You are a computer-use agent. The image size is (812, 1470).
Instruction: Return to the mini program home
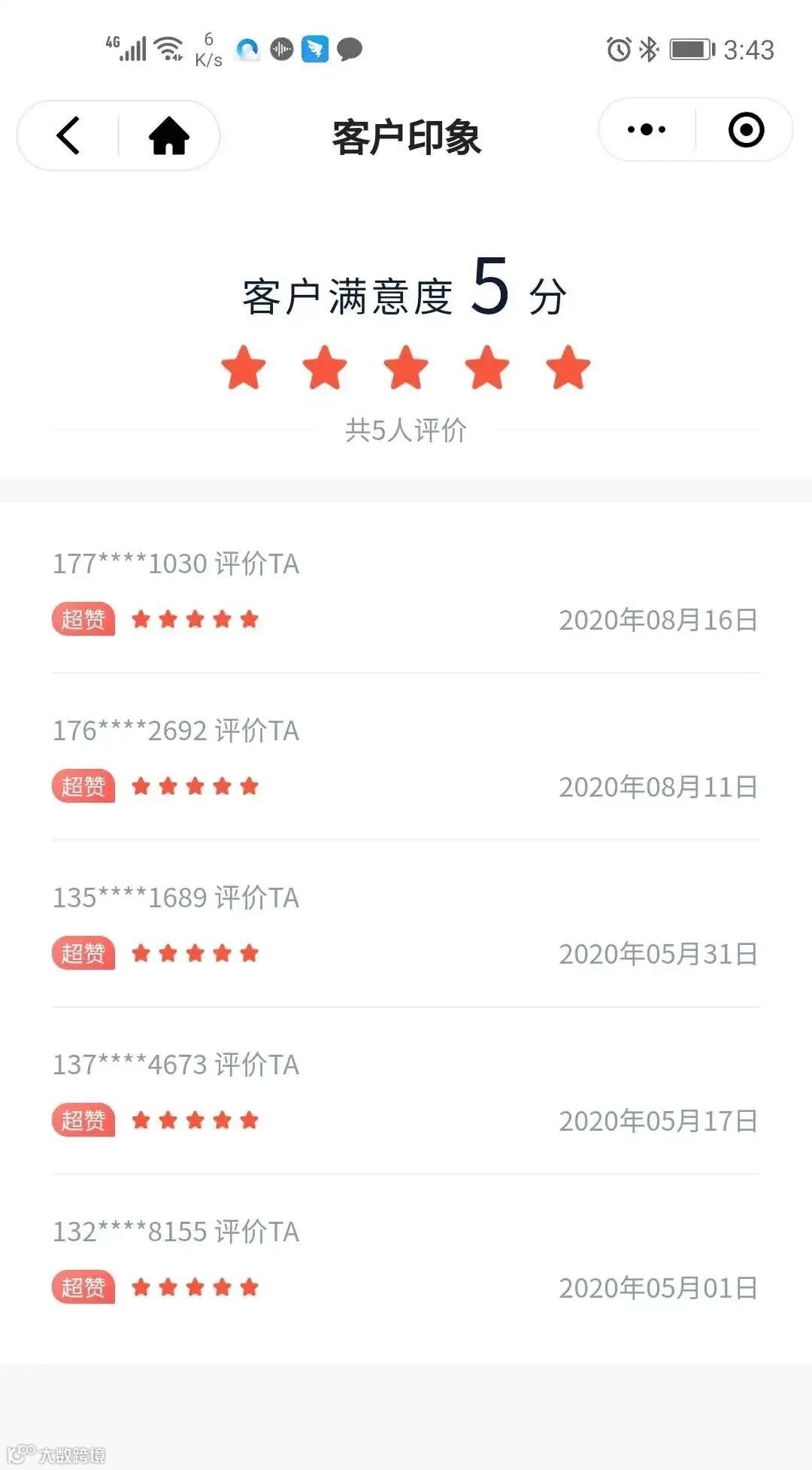tap(169, 136)
